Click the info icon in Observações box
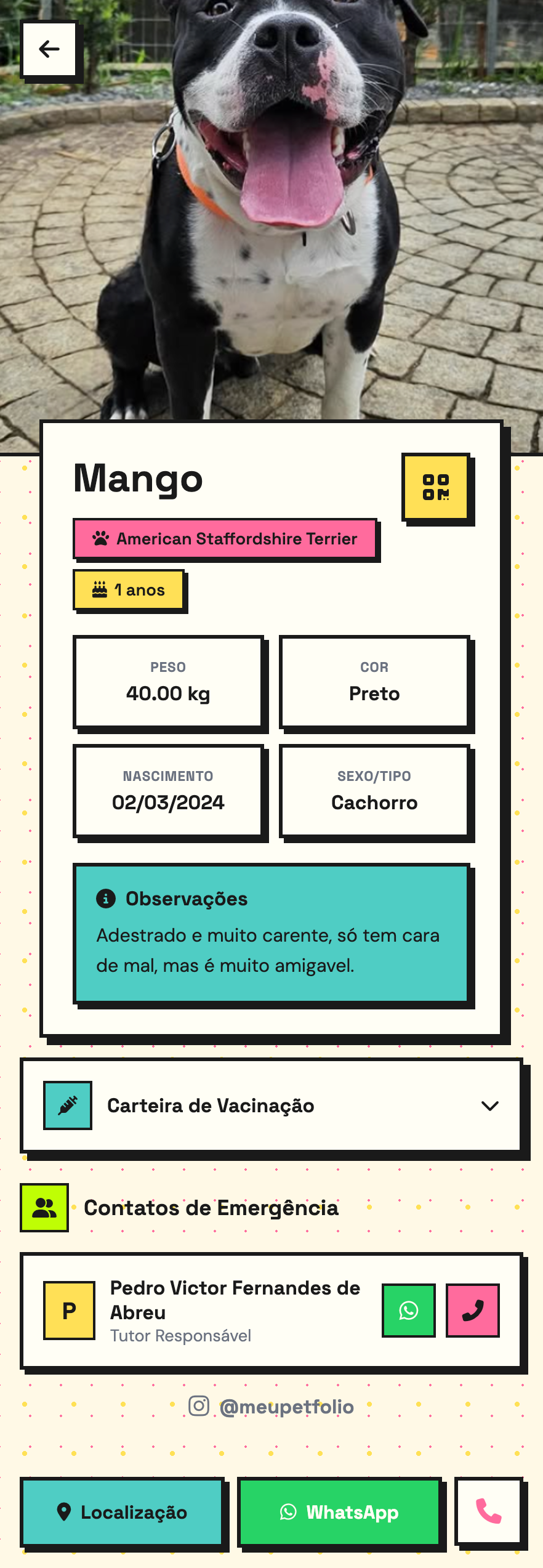 106,899
